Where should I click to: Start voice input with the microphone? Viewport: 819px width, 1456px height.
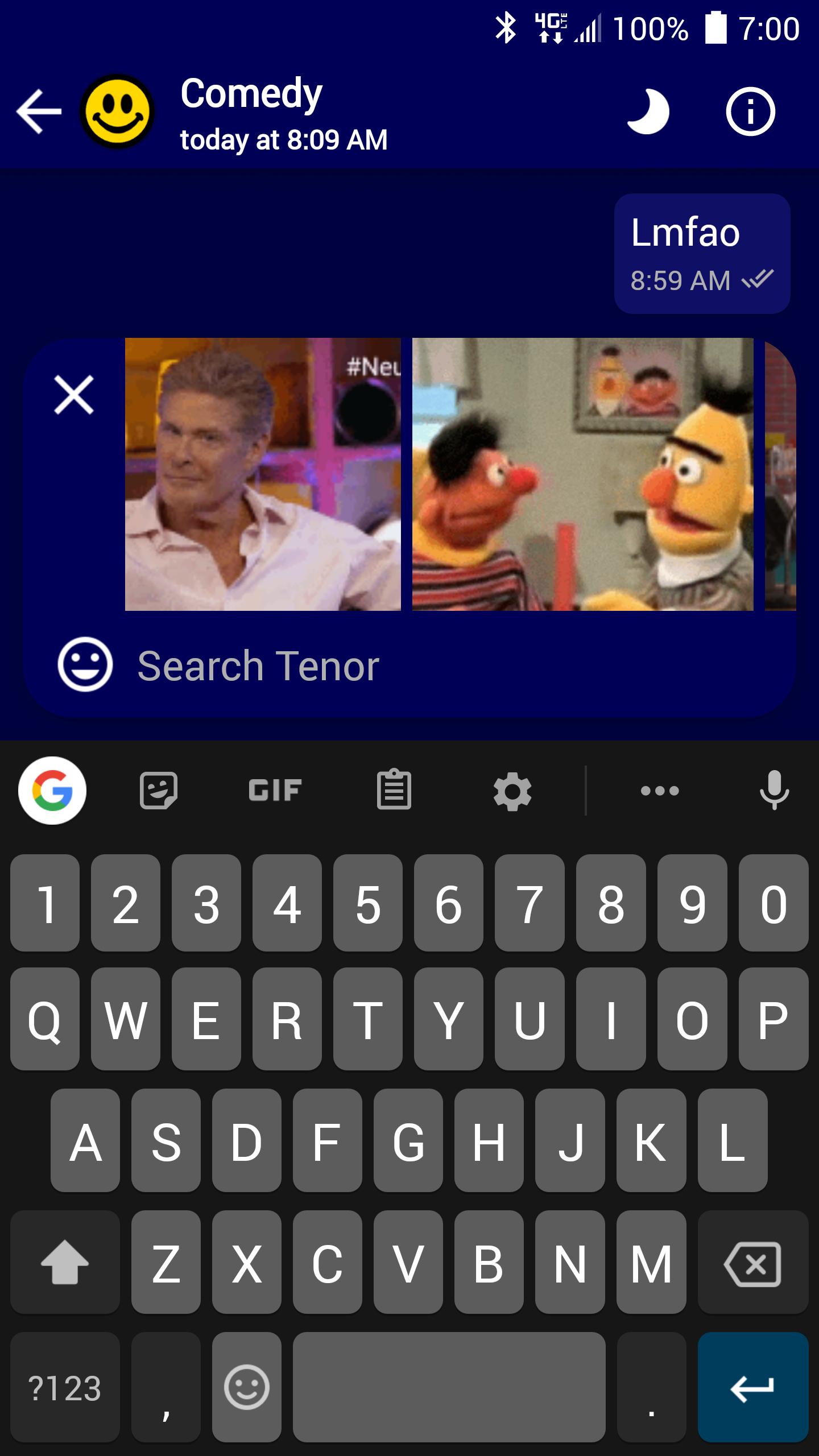(774, 791)
